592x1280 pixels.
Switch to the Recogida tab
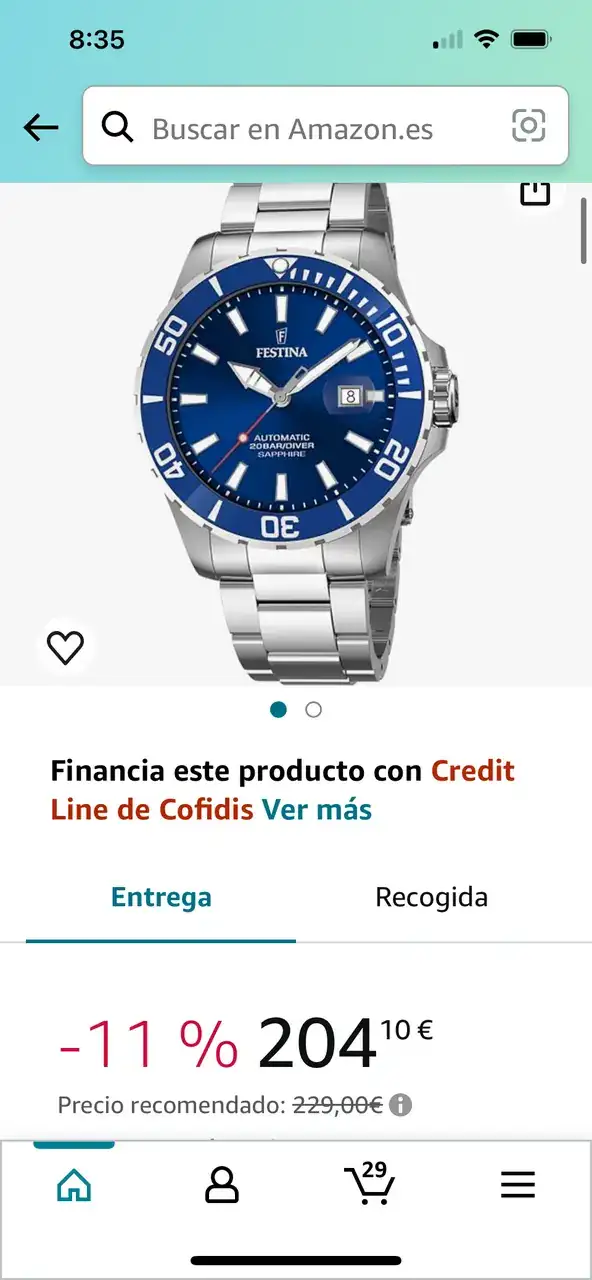coord(431,897)
